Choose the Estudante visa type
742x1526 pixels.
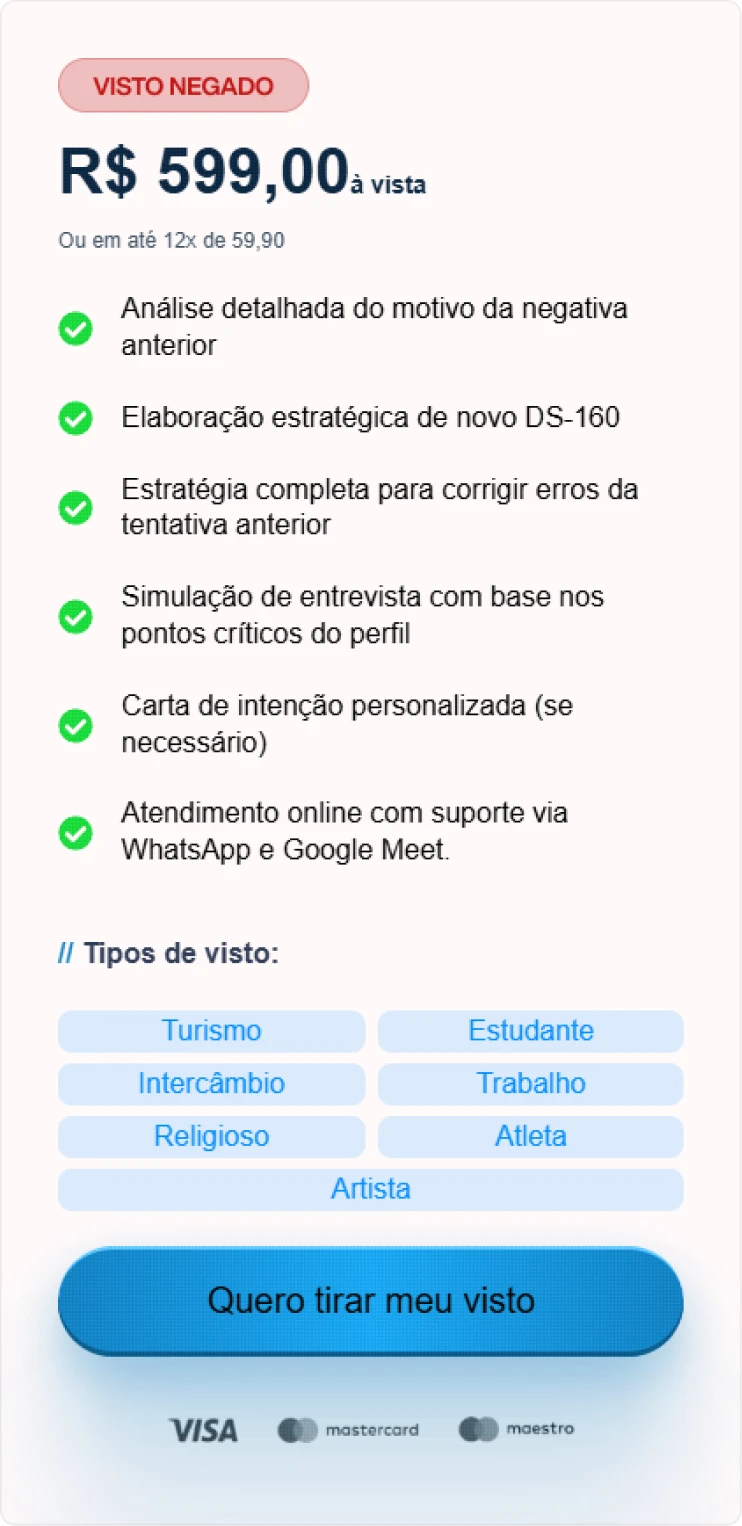(530, 1031)
